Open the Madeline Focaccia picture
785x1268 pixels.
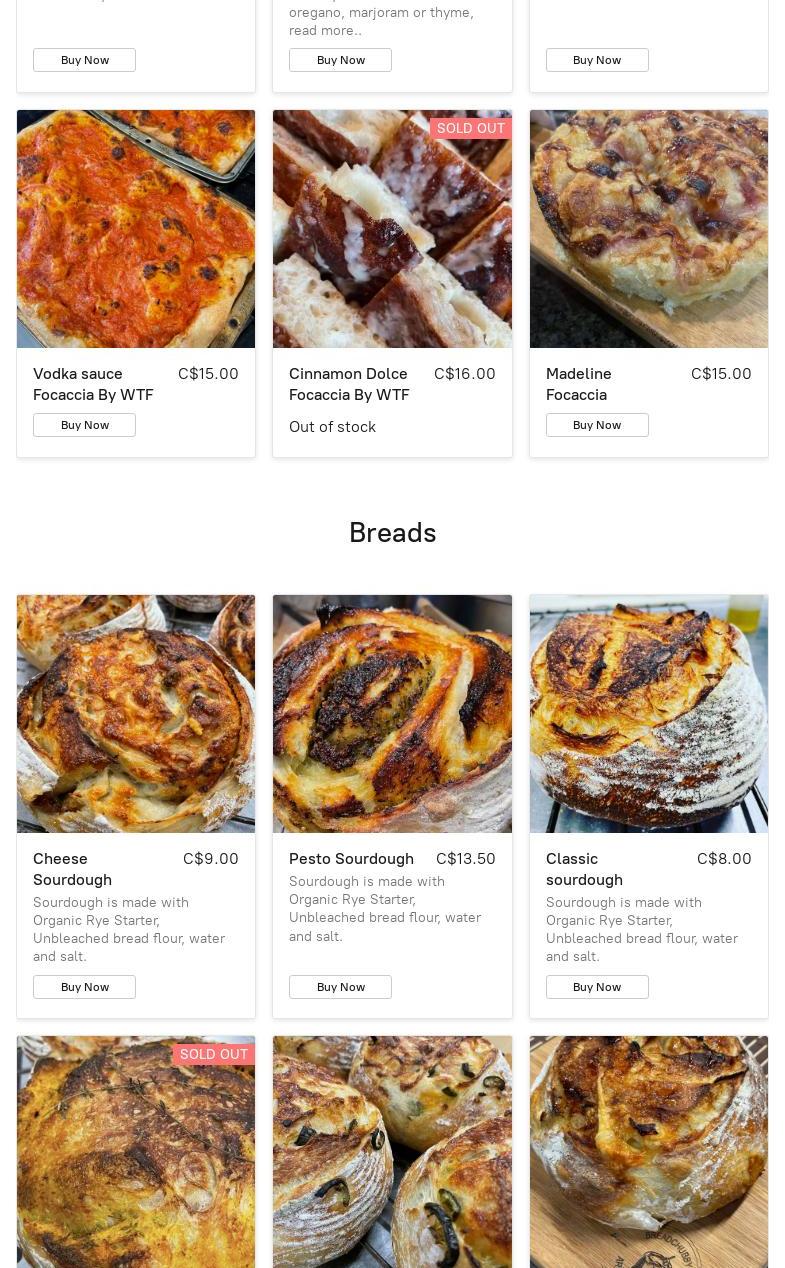[x=649, y=229]
